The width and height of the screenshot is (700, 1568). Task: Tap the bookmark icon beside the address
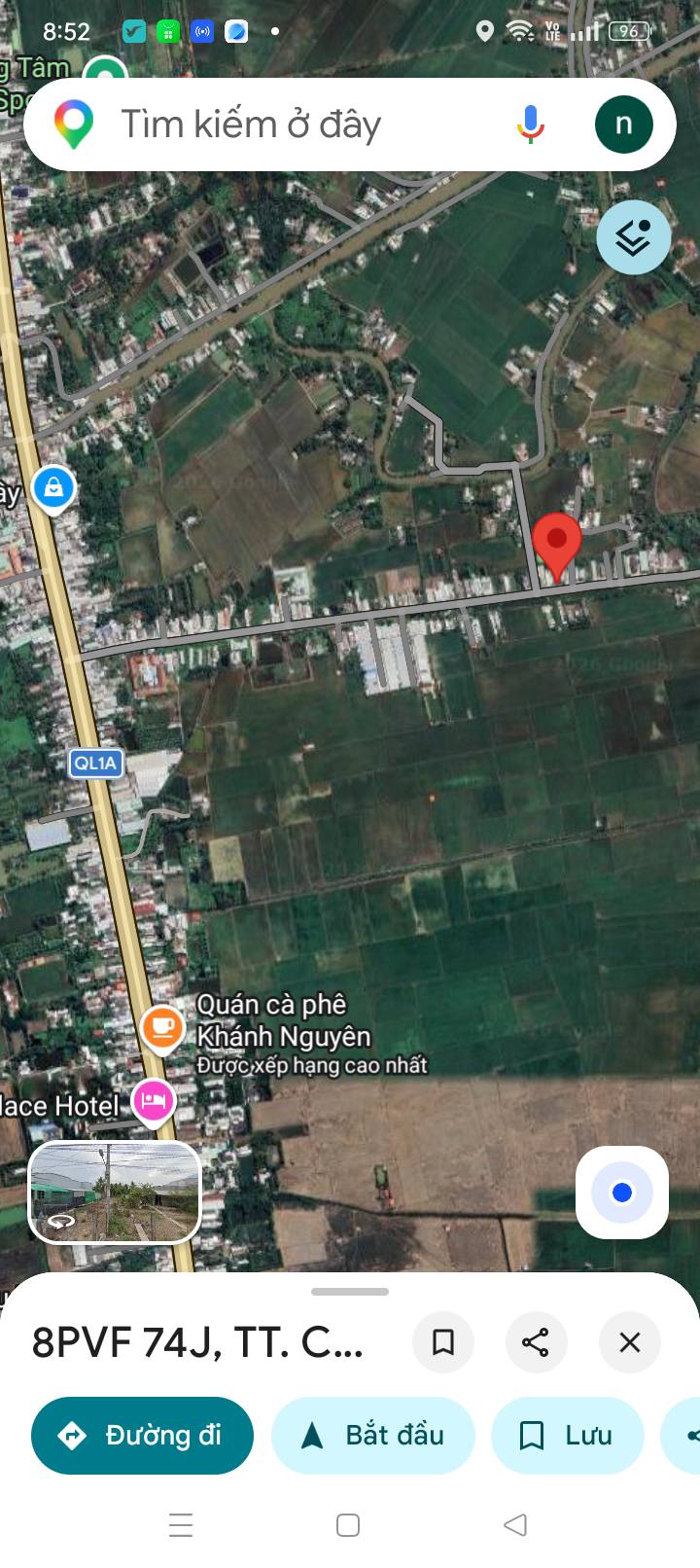pyautogui.click(x=443, y=1342)
